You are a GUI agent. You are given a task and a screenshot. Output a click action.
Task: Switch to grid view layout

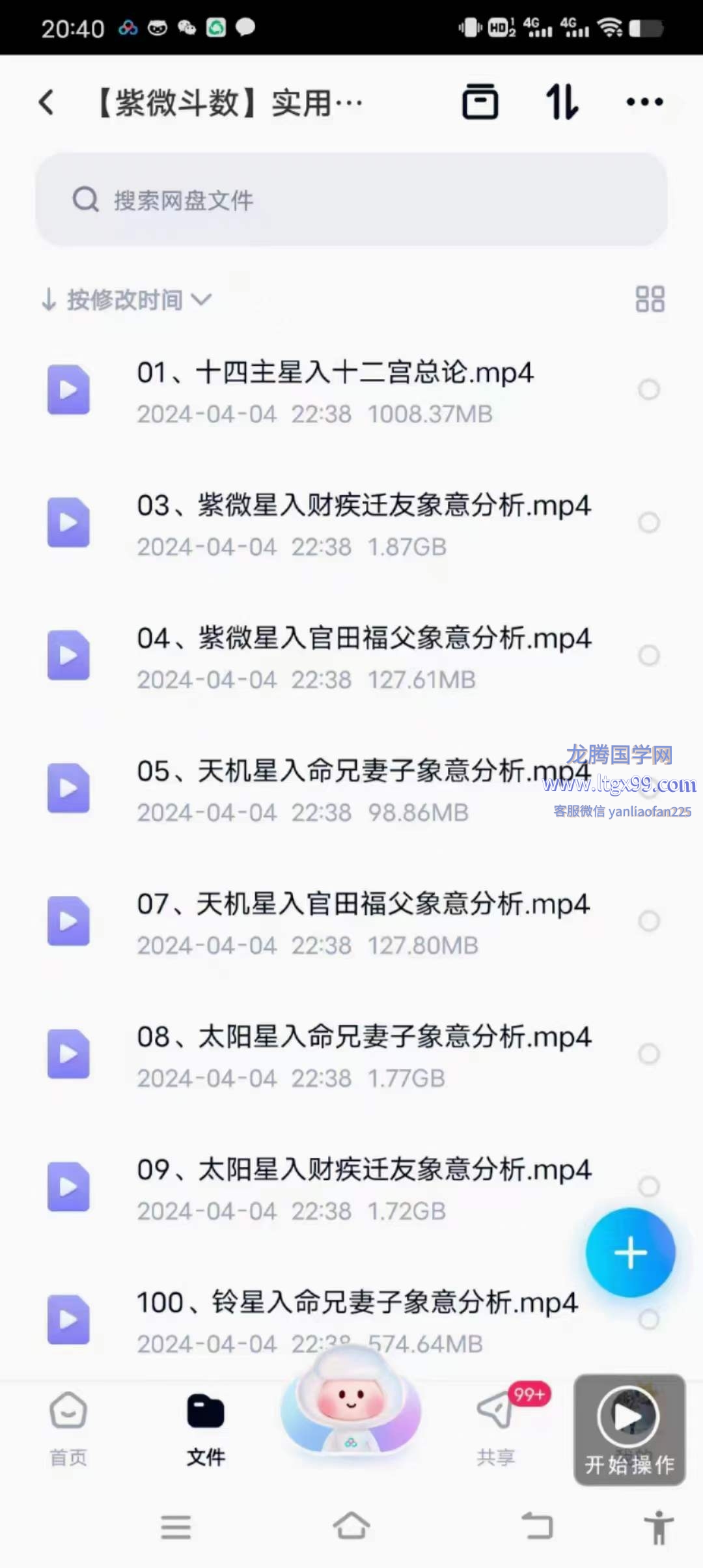pyautogui.click(x=650, y=300)
